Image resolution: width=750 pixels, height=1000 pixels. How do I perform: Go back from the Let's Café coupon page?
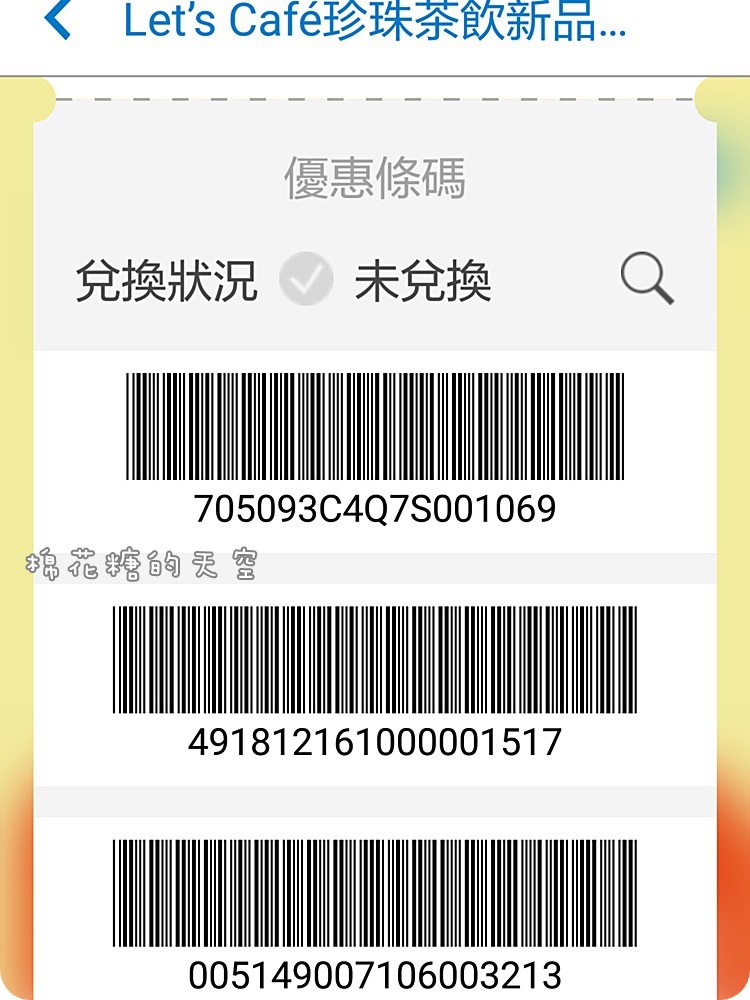pyautogui.click(x=58, y=21)
